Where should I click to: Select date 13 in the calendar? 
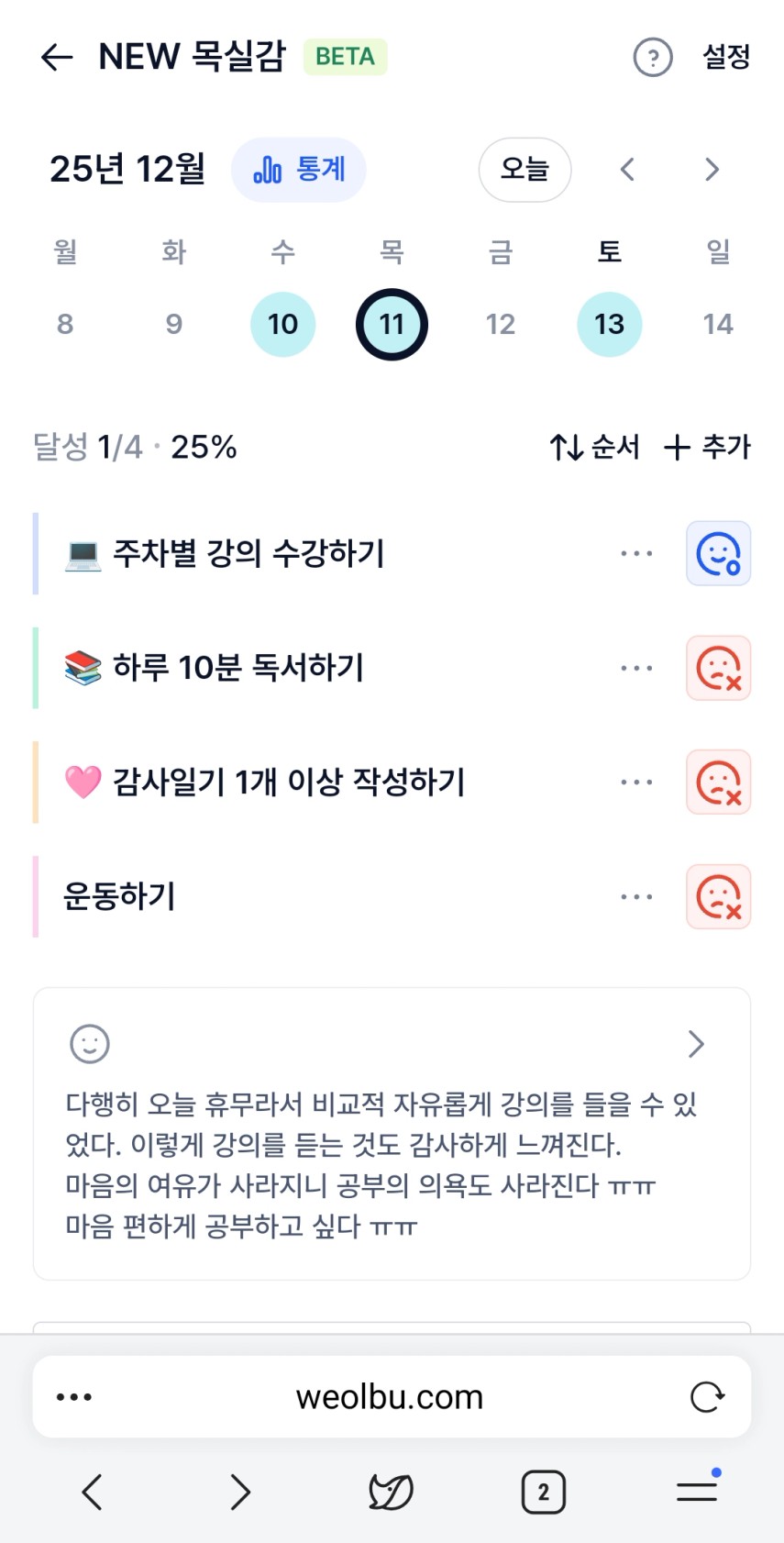609,324
